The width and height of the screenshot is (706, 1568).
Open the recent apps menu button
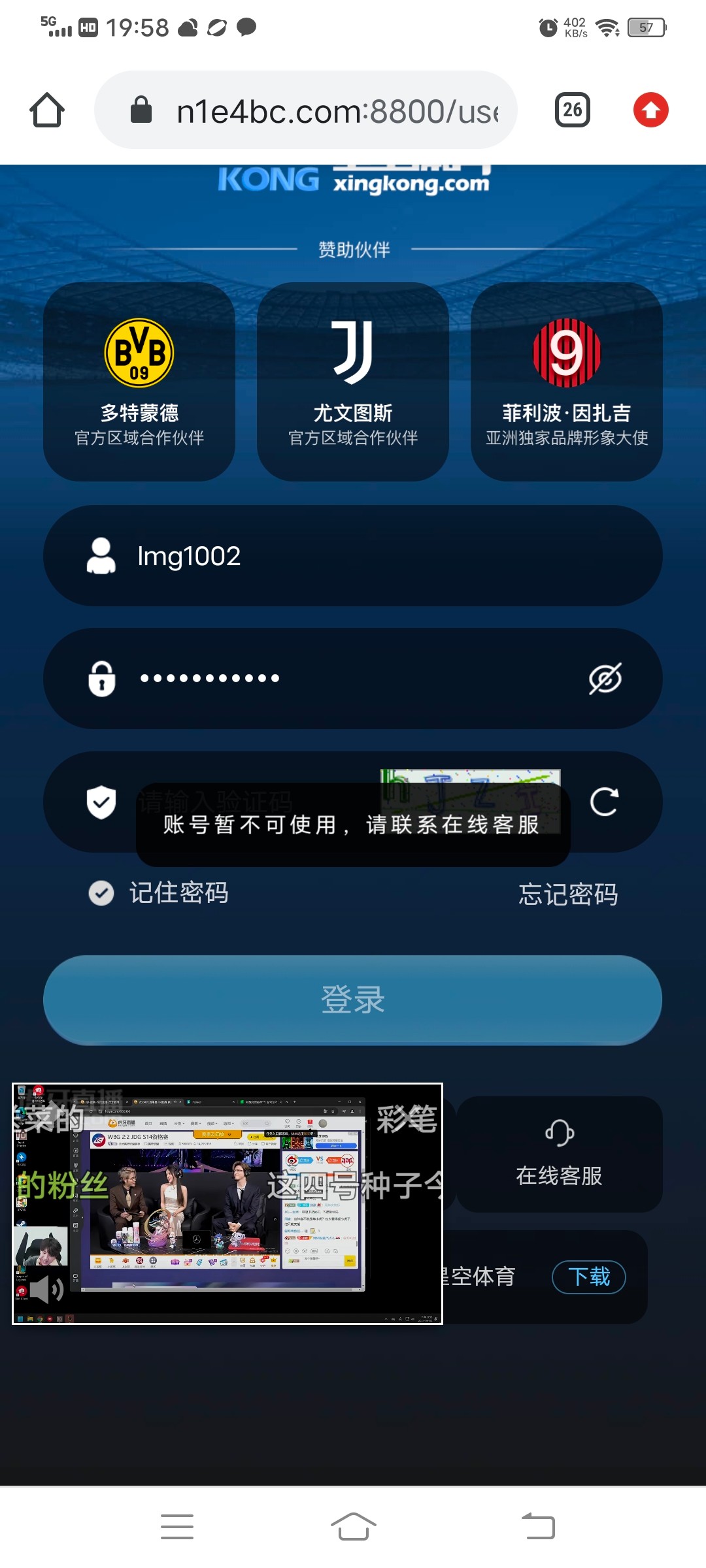click(177, 1527)
